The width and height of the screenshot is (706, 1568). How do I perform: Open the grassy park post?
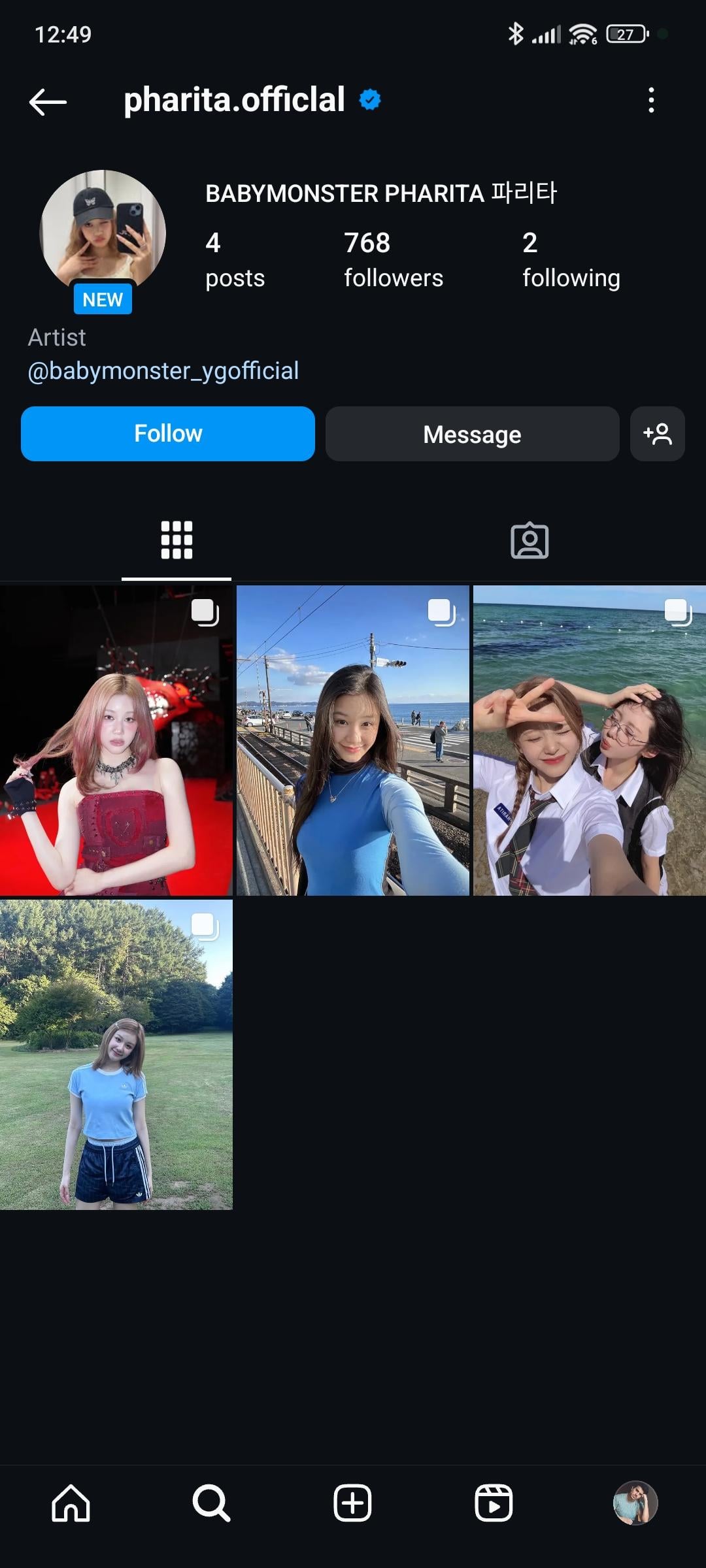pyautogui.click(x=116, y=1054)
